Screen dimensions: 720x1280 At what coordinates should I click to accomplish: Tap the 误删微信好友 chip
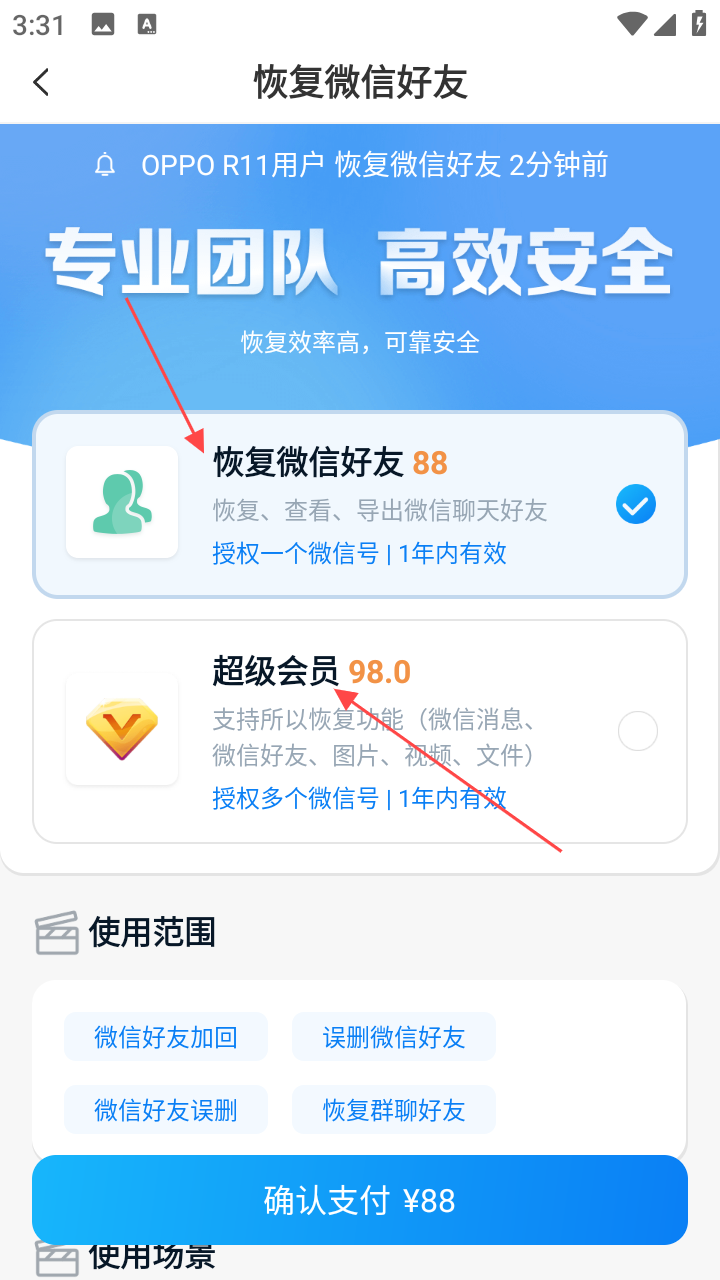pyautogui.click(x=394, y=1037)
